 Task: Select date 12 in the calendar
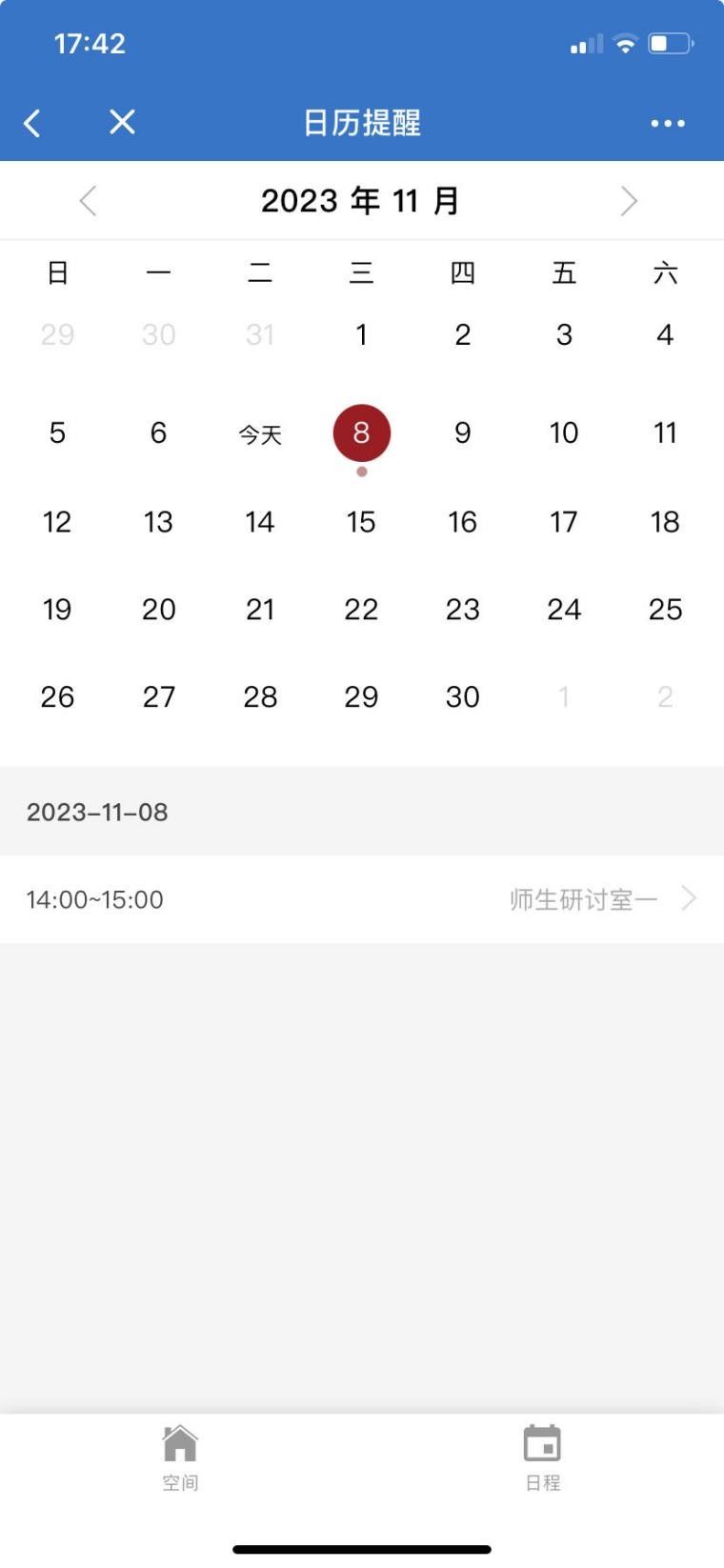(57, 522)
